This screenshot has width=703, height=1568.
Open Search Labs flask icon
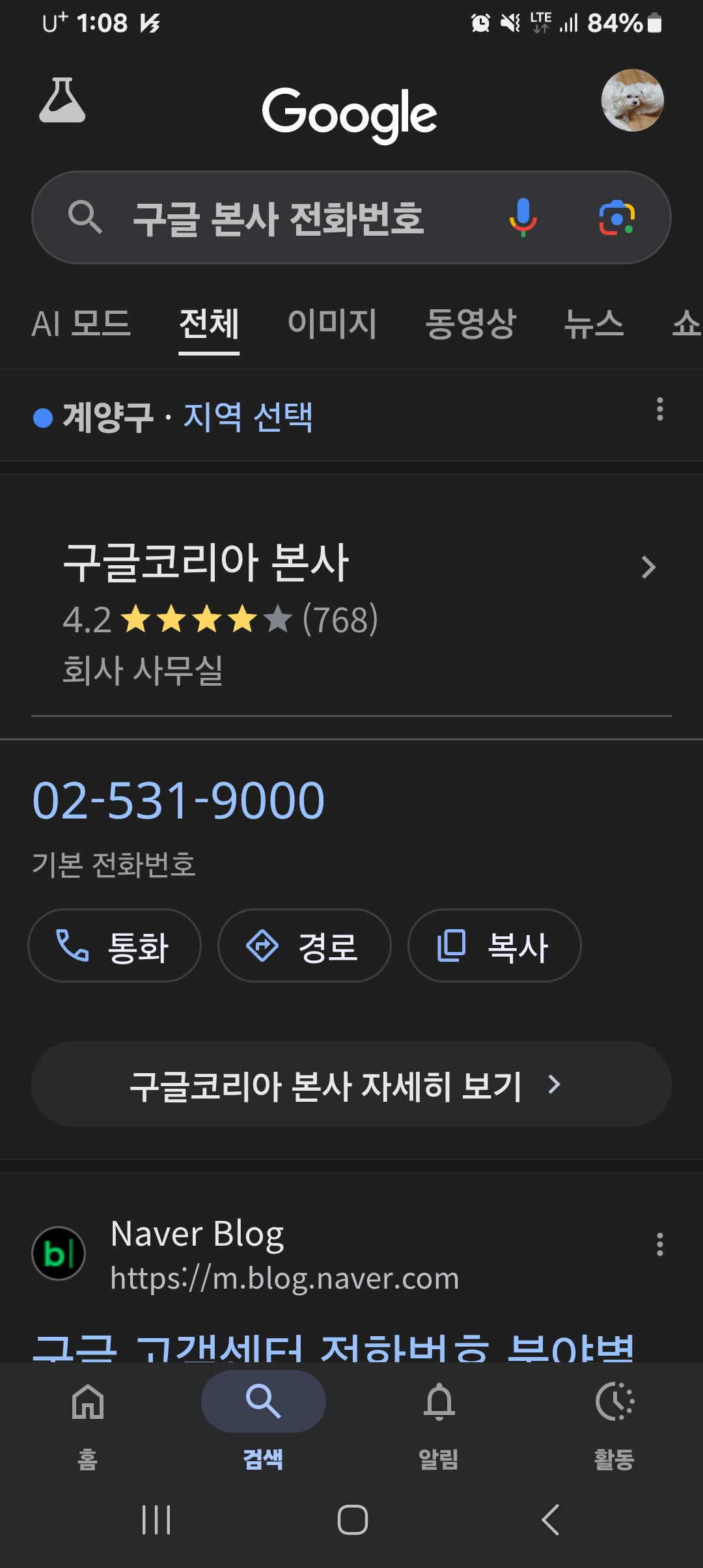[63, 102]
